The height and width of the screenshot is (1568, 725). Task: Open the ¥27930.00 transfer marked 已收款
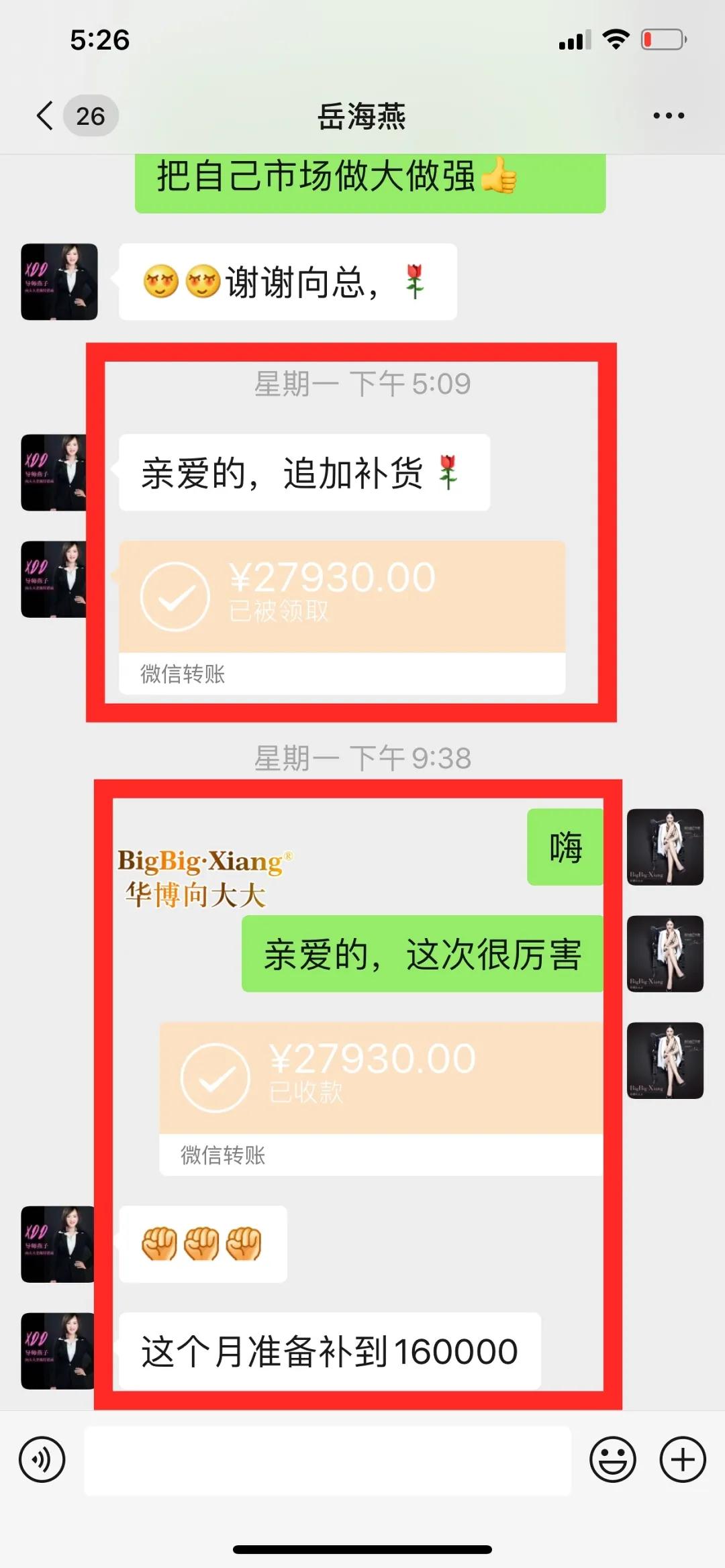(x=381, y=1078)
